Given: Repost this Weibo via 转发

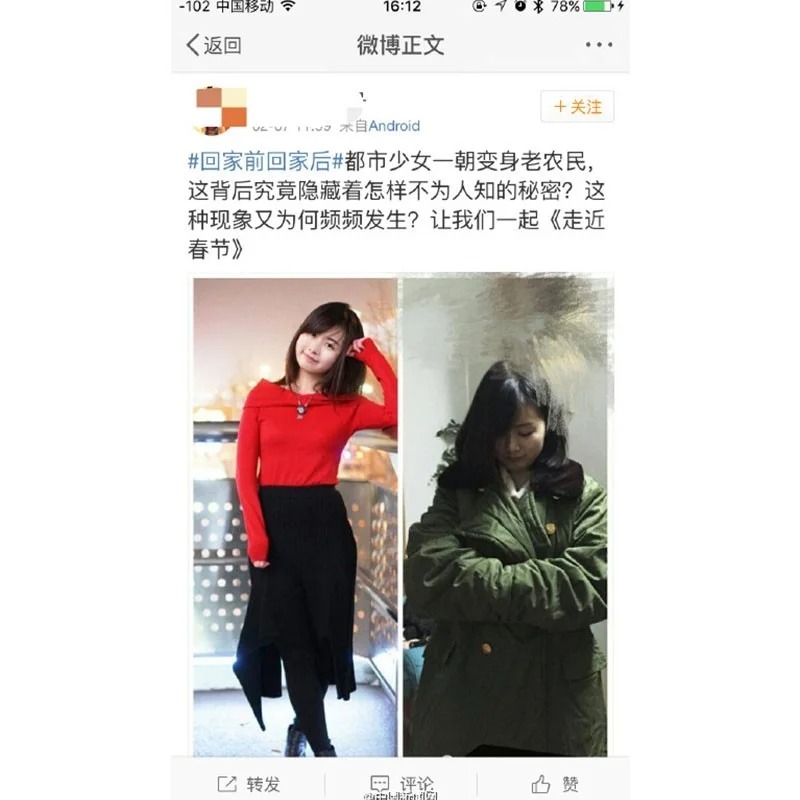Looking at the screenshot, I should pyautogui.click(x=250, y=784).
